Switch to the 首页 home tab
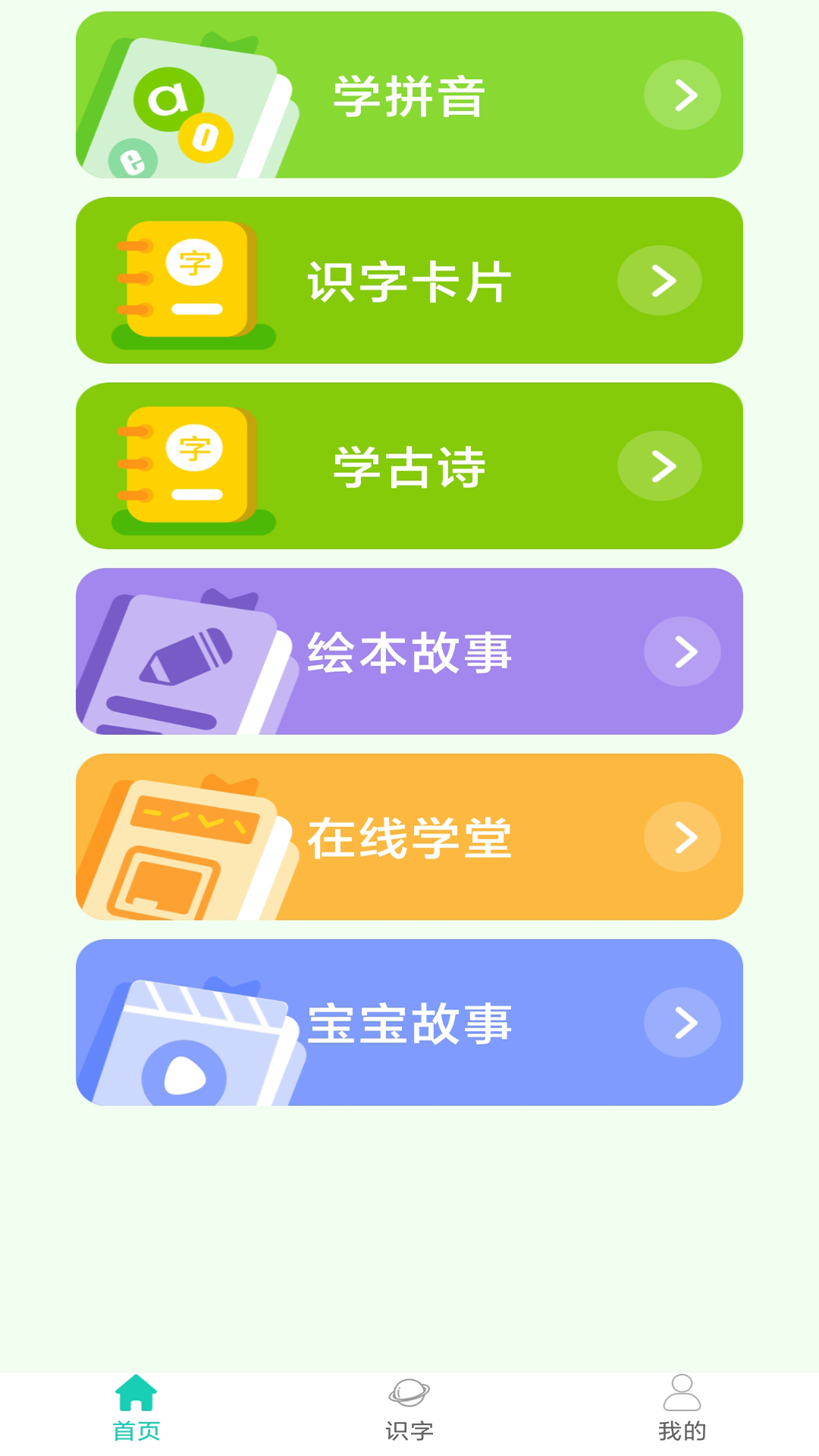The image size is (819, 1456). click(x=136, y=1409)
